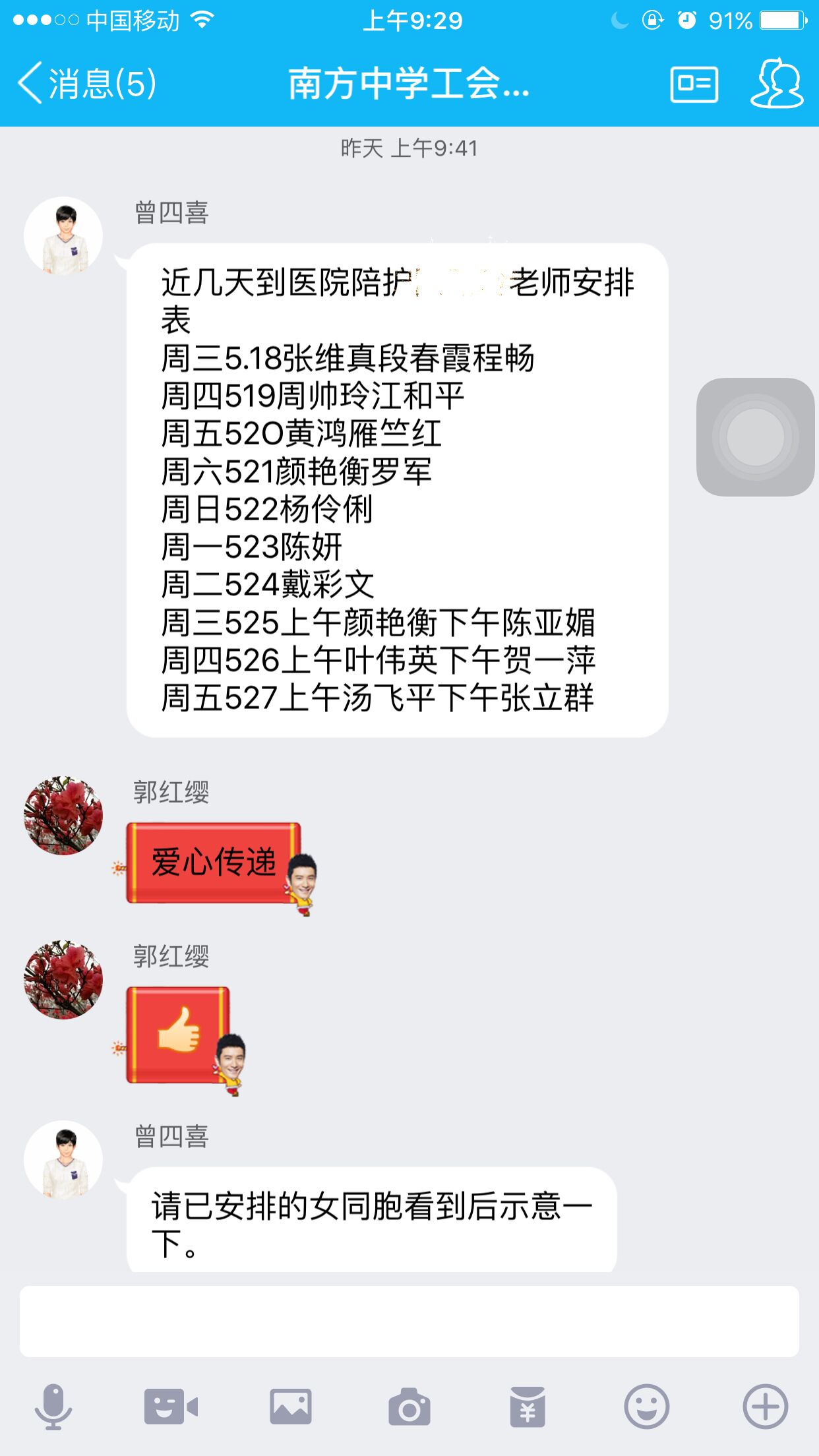Choose a photo from the gallery
Viewport: 819px width, 1456px height.
click(x=290, y=1407)
